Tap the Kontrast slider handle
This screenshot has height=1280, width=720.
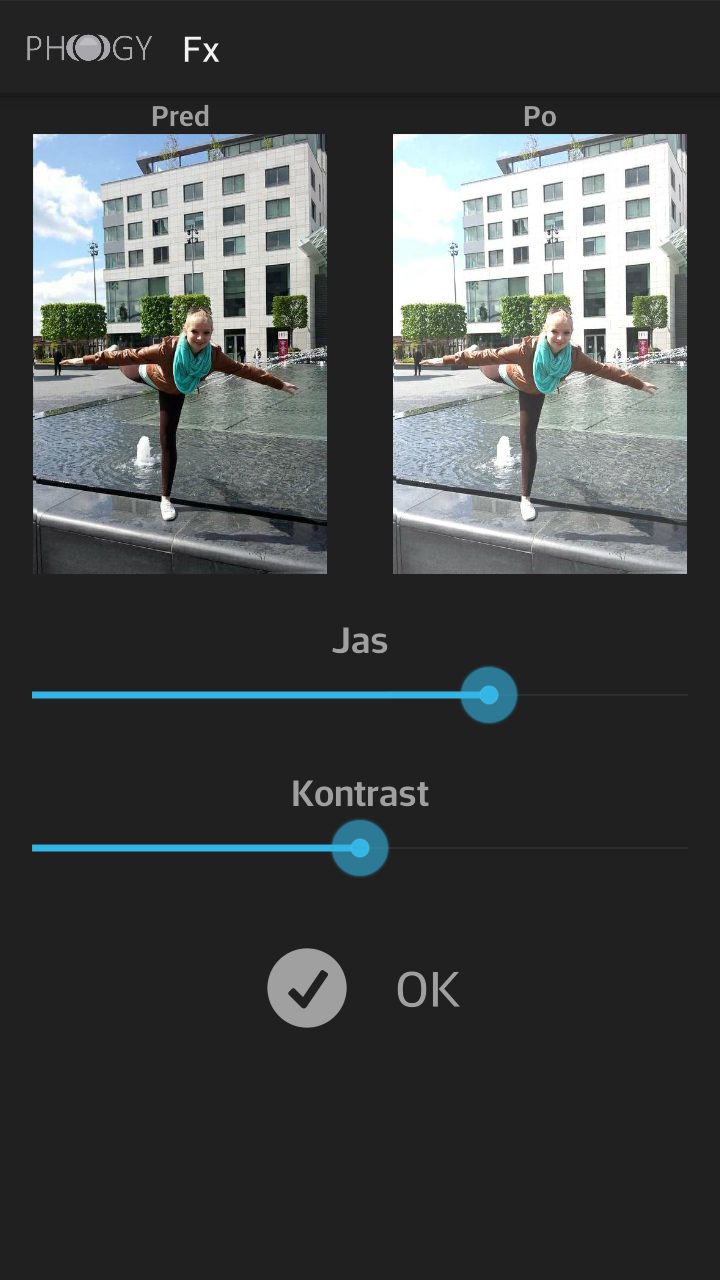pos(360,848)
